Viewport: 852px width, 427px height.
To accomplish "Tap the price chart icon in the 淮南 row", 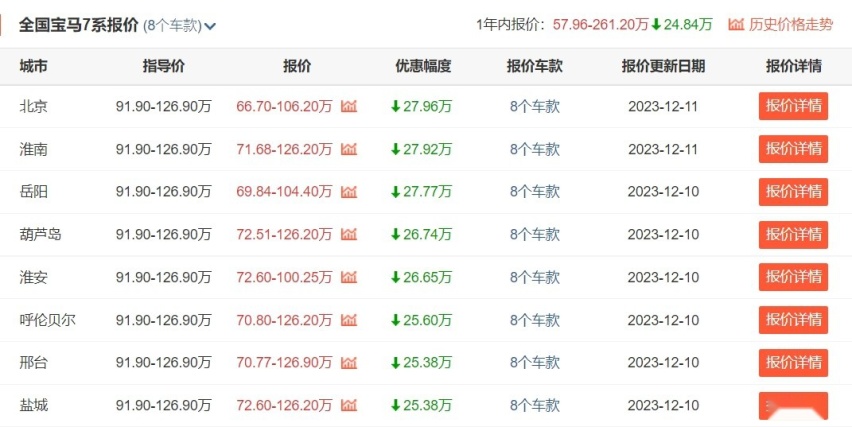I will [x=349, y=149].
